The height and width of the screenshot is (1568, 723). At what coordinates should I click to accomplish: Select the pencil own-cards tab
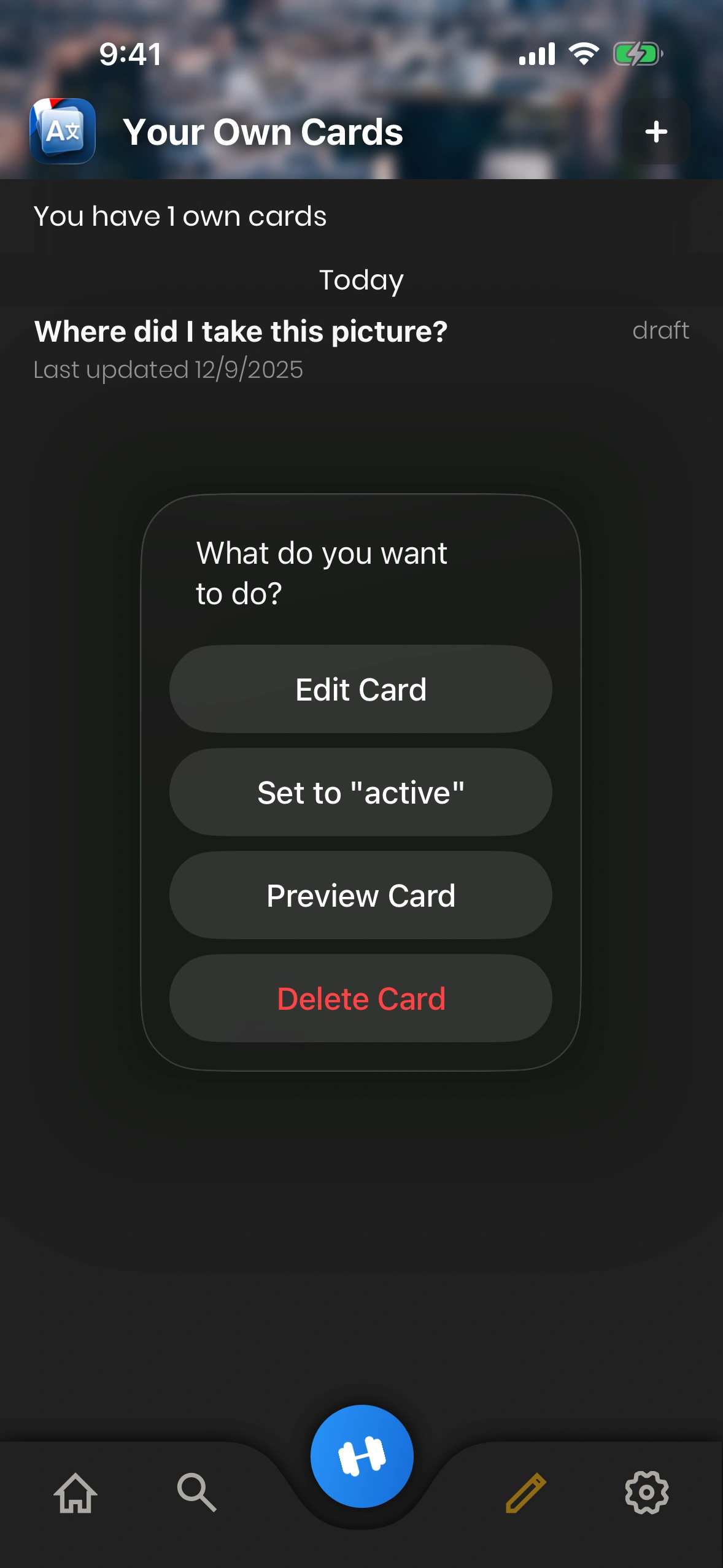pyautogui.click(x=525, y=1493)
